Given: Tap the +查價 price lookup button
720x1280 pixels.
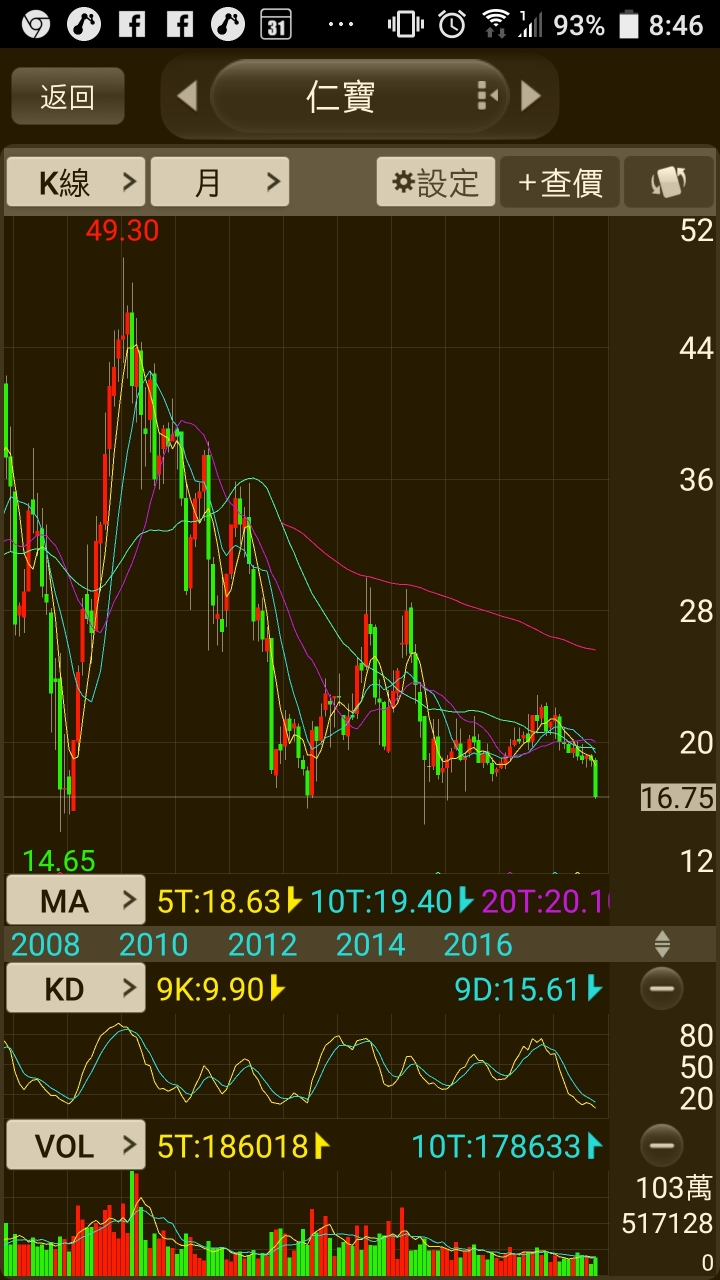Looking at the screenshot, I should pos(560,182).
